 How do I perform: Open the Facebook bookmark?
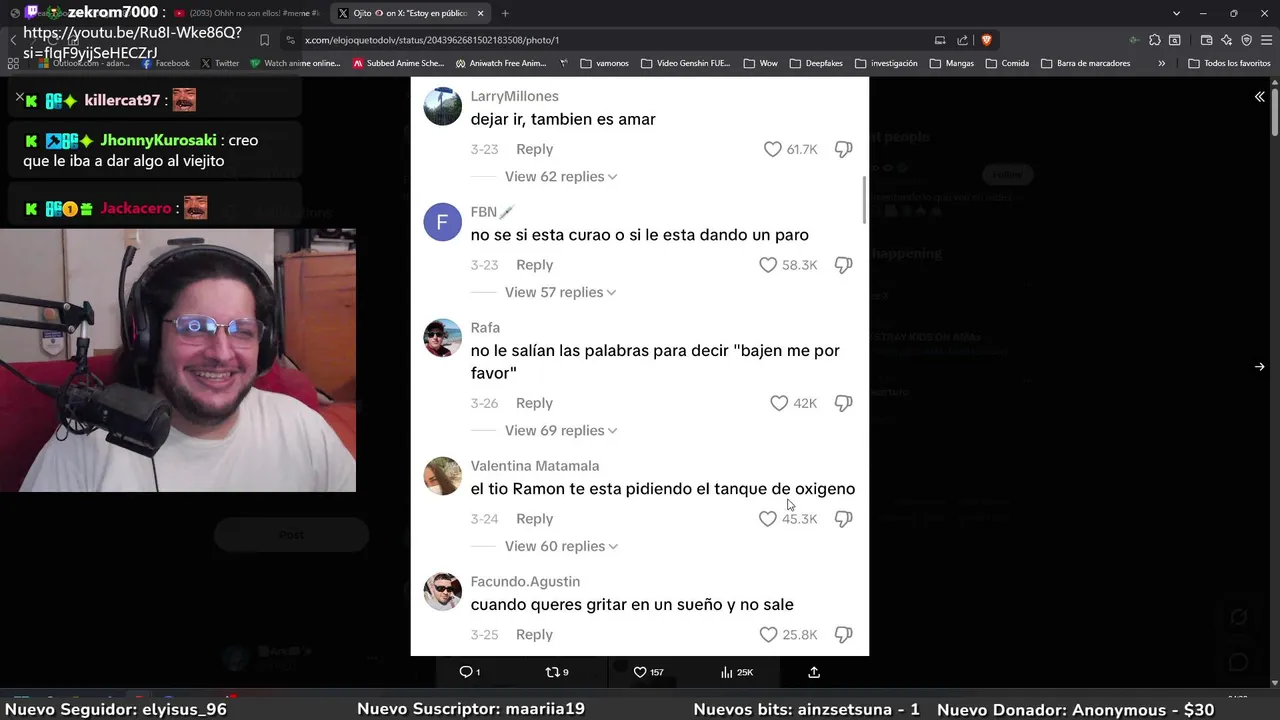[x=166, y=63]
